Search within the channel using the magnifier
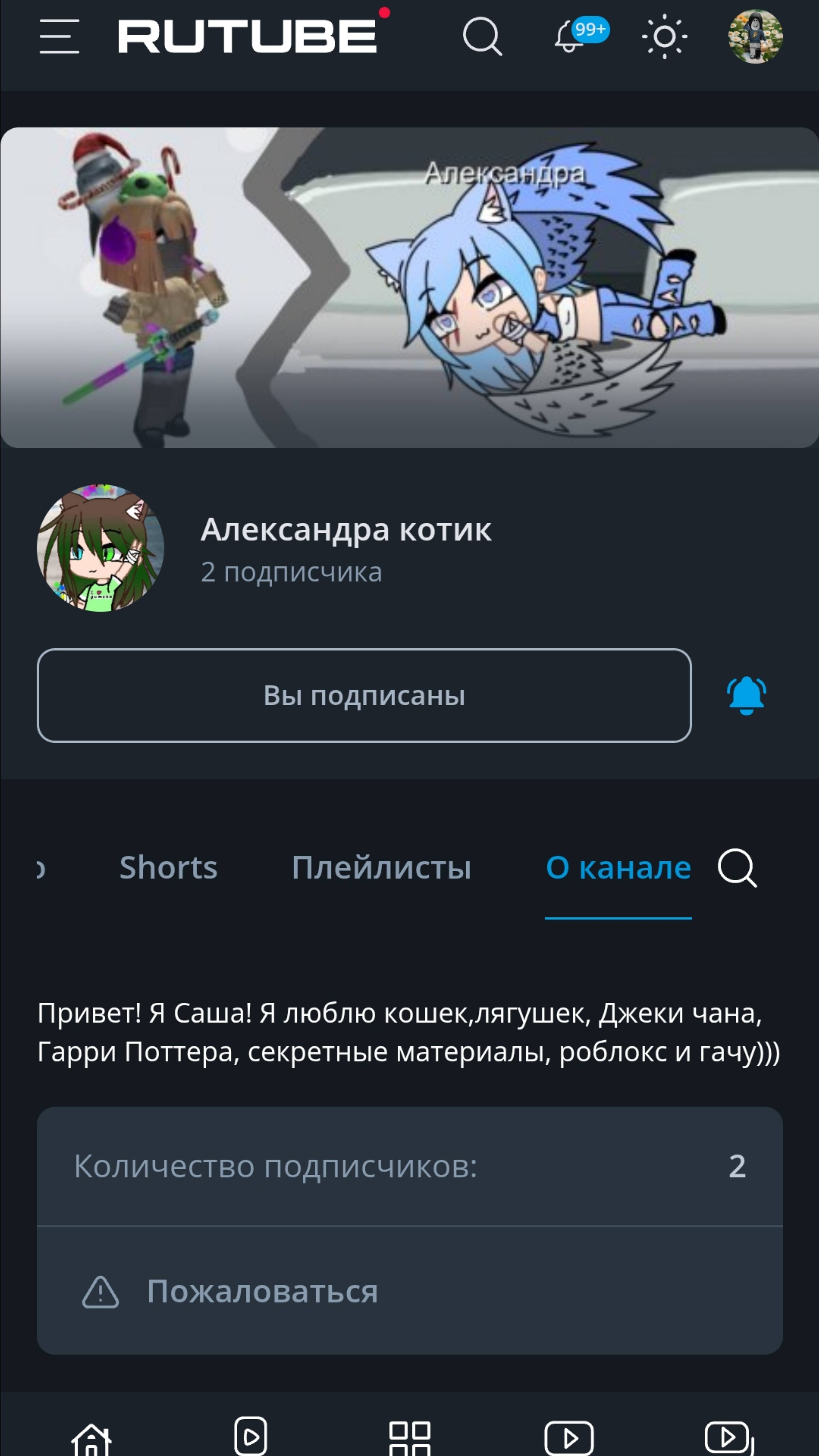 [737, 867]
